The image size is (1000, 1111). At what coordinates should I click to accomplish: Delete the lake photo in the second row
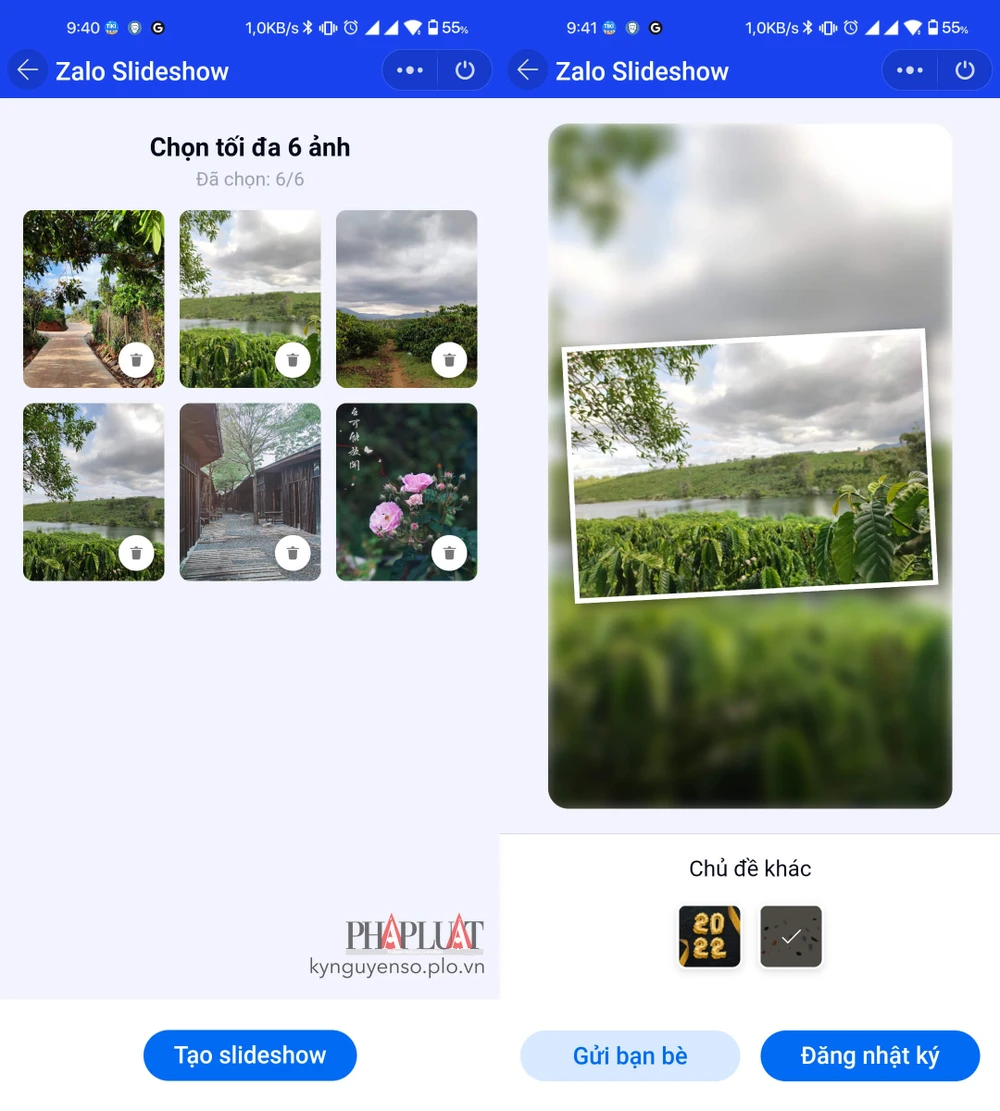(137, 552)
